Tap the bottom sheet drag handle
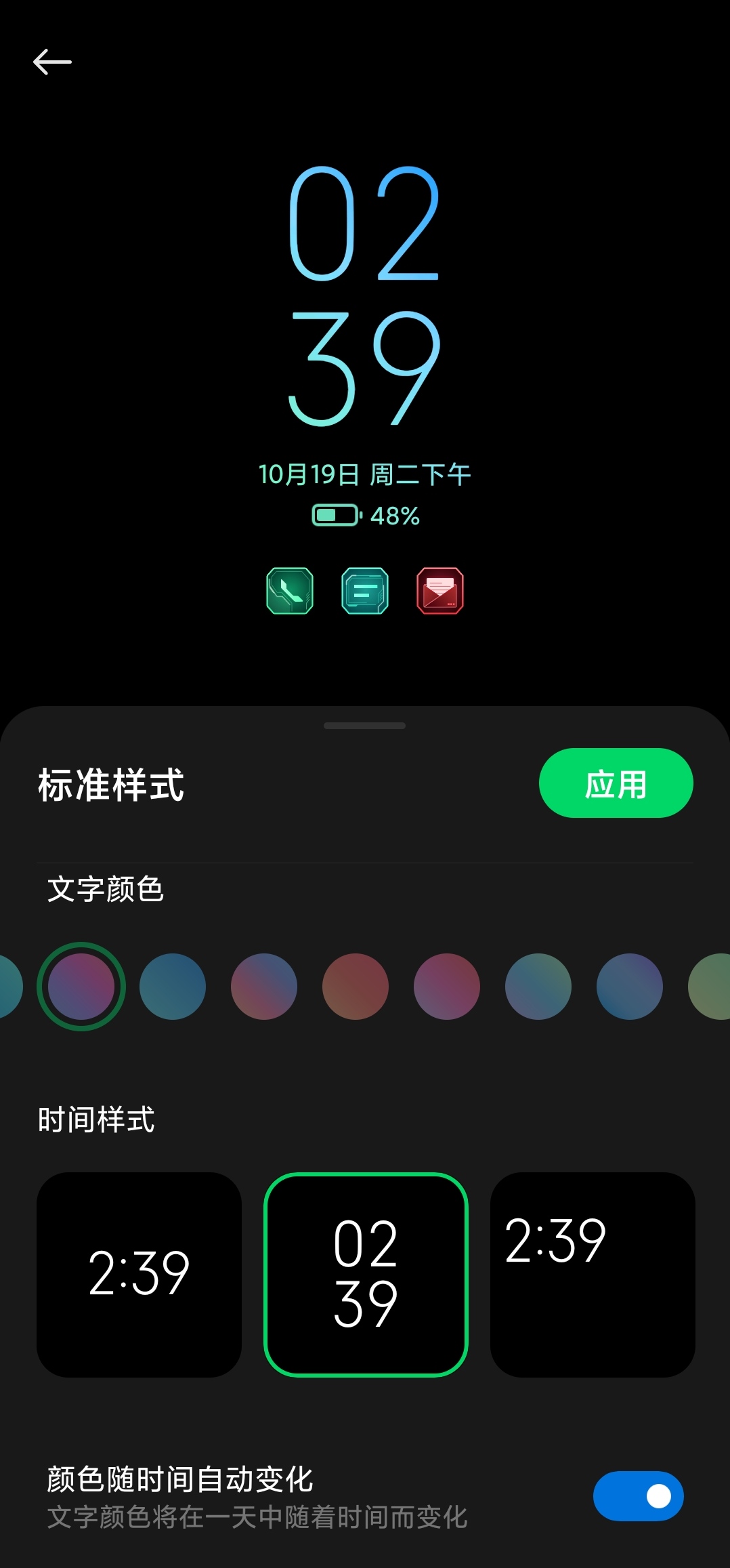Screen dimensions: 730x1568 pos(365,726)
